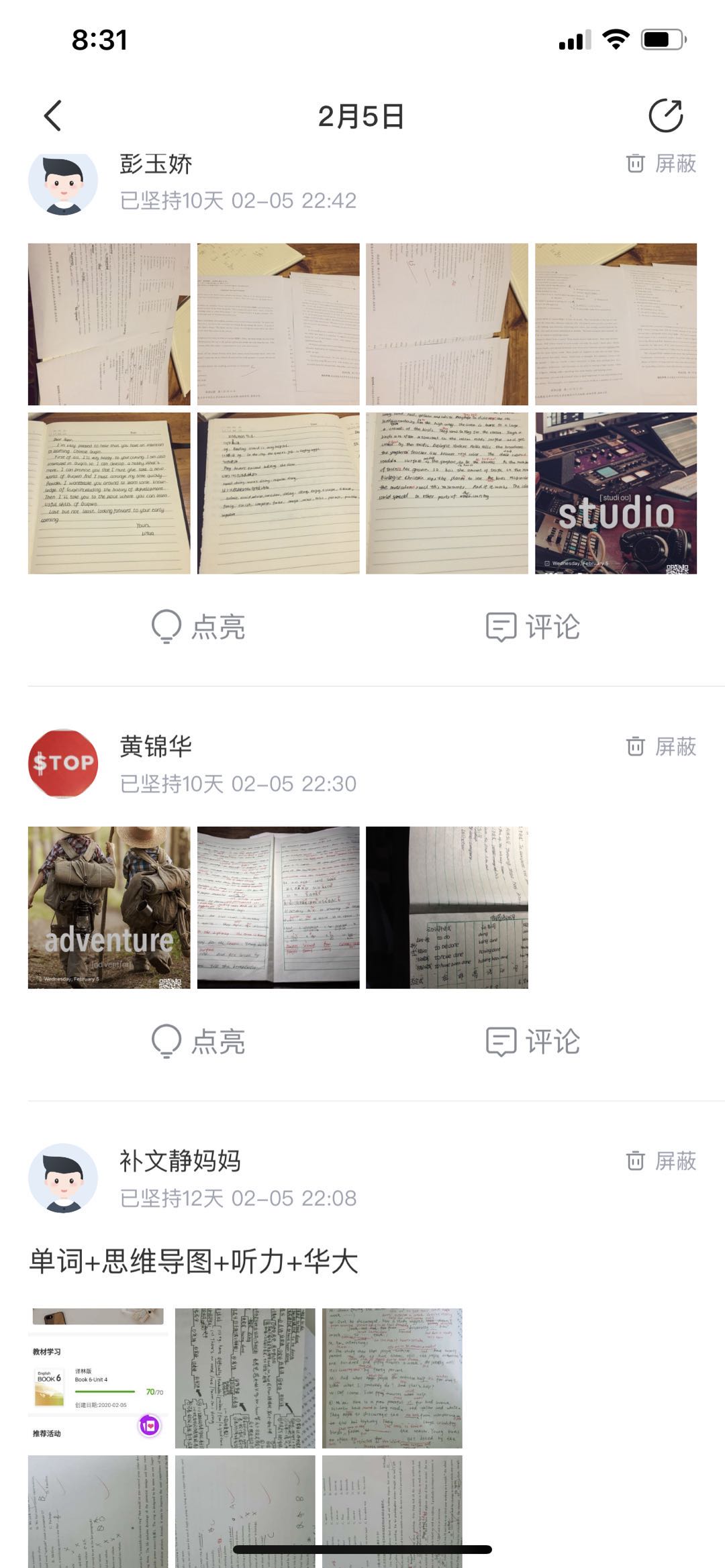
Task: Block 彭玉娇's post with 屏蔽
Action: [661, 163]
